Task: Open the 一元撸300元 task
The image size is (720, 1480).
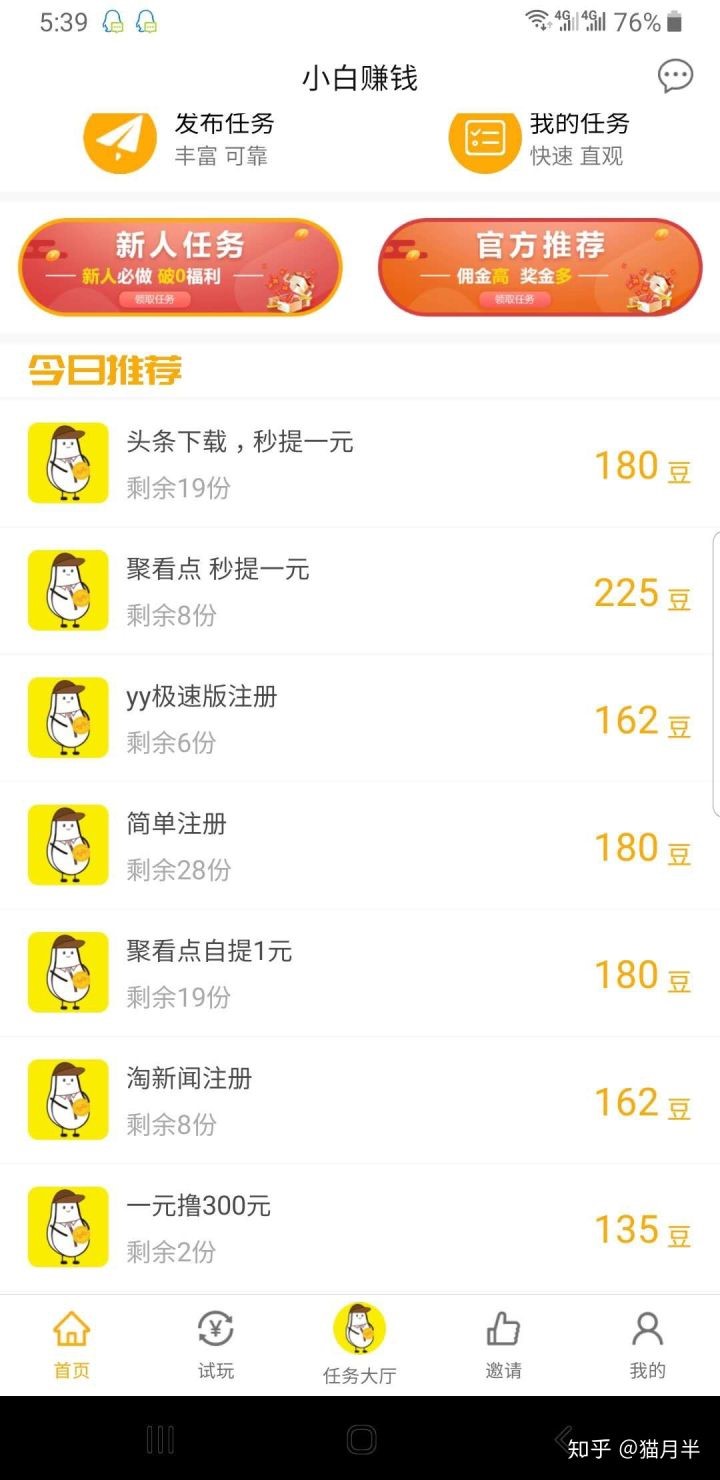Action: (360, 1227)
